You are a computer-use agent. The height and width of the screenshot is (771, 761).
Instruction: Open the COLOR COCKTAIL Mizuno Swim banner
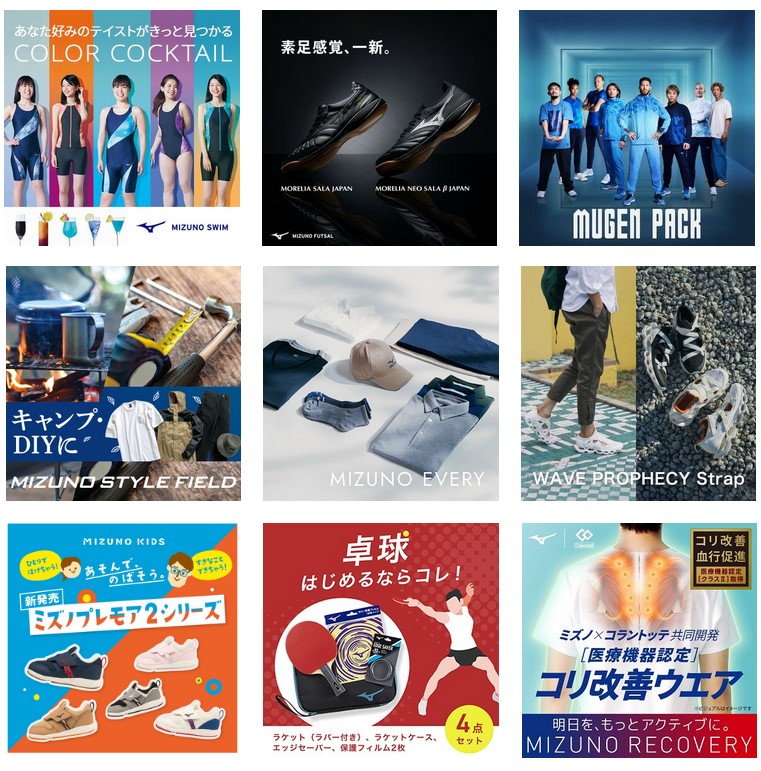[x=123, y=128]
